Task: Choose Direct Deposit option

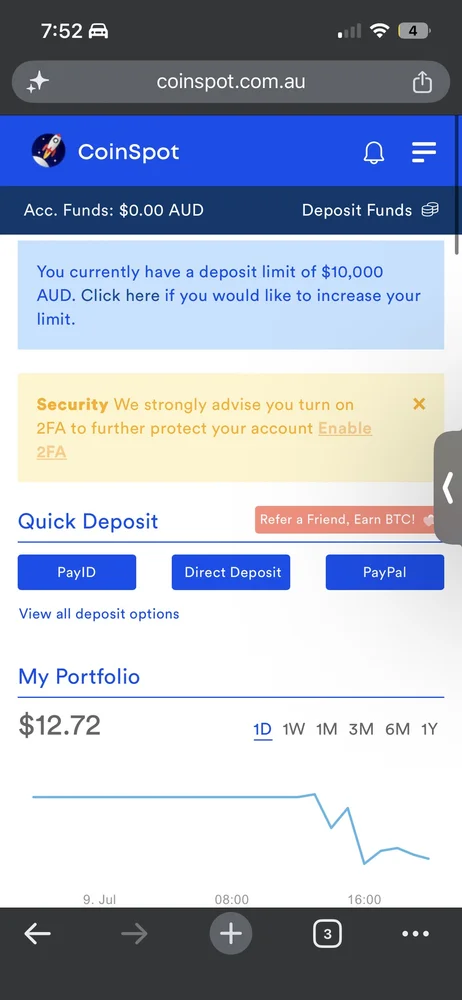Action: click(x=231, y=572)
